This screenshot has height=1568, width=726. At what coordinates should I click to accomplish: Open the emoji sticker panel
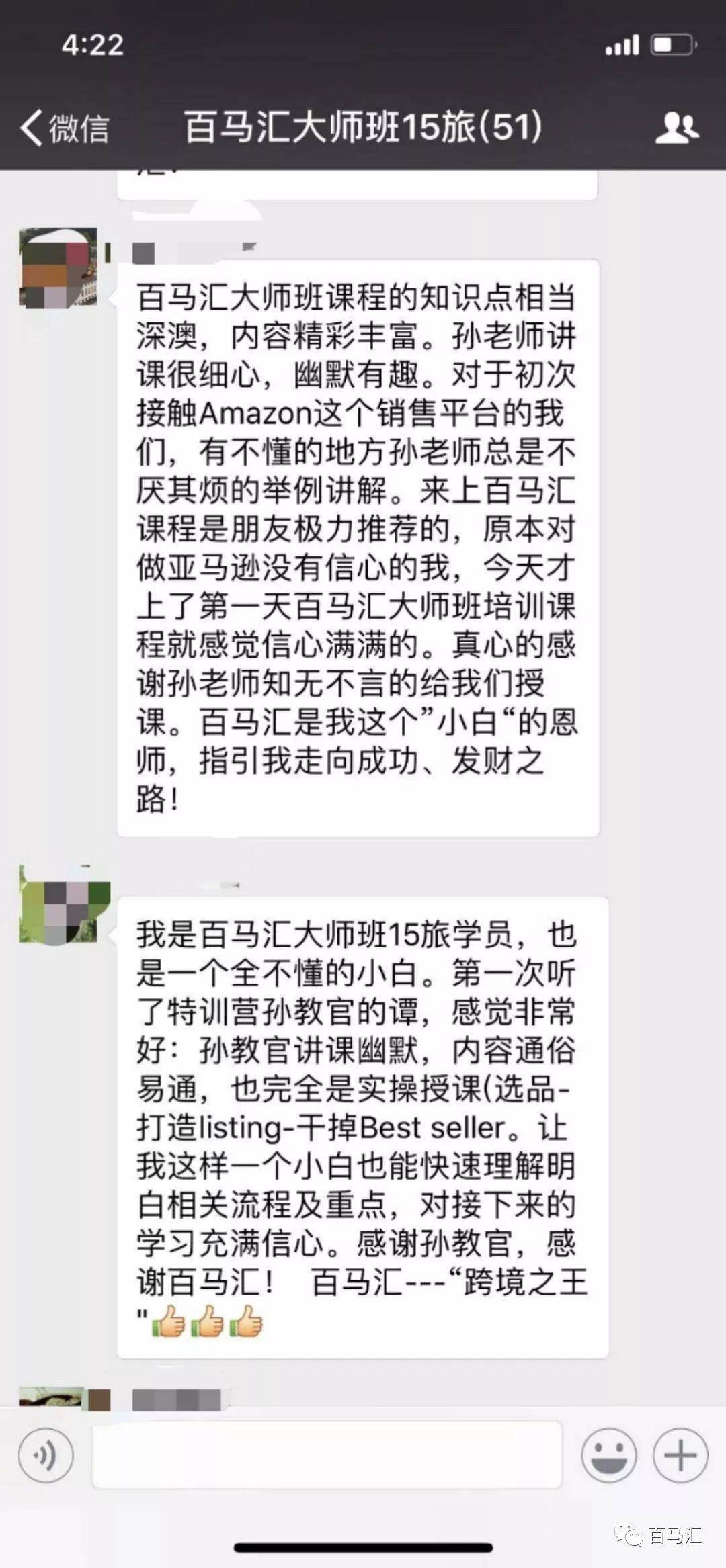coord(609,1456)
